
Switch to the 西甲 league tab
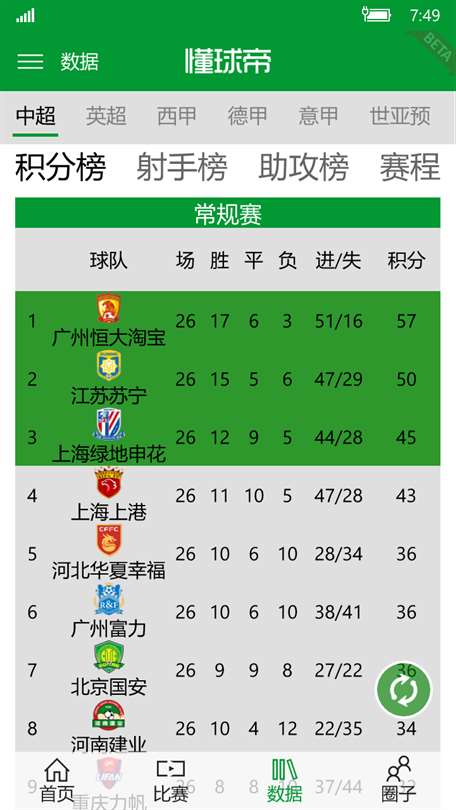point(177,116)
